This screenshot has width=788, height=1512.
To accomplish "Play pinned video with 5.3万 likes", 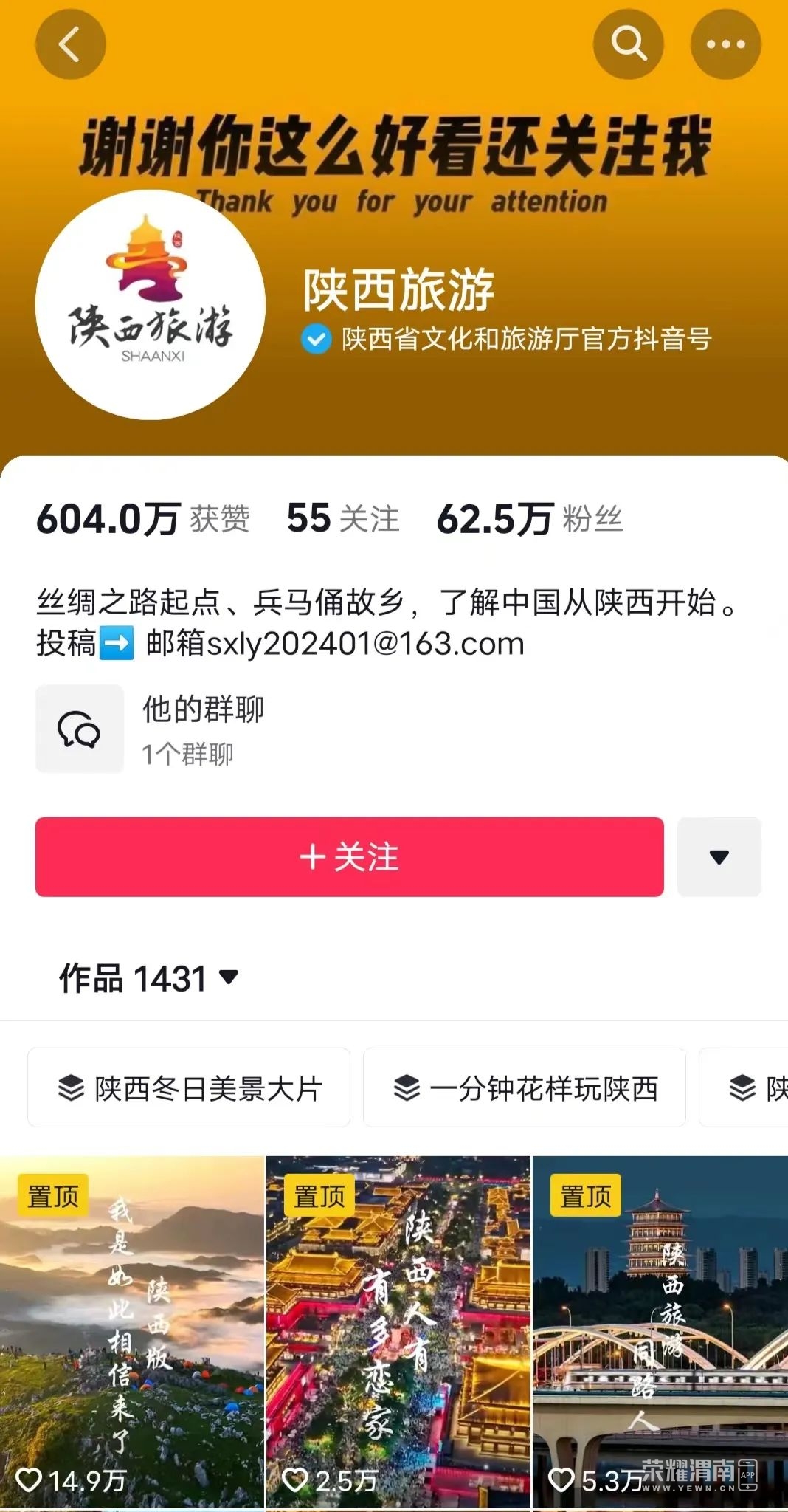I will (660, 1329).
